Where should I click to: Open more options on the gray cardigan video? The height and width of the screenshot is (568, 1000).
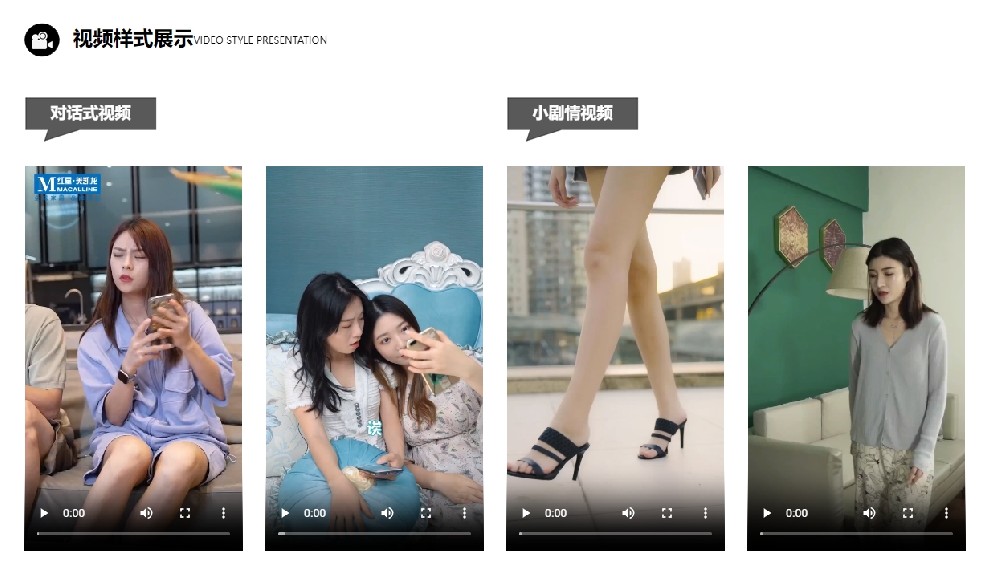946,513
